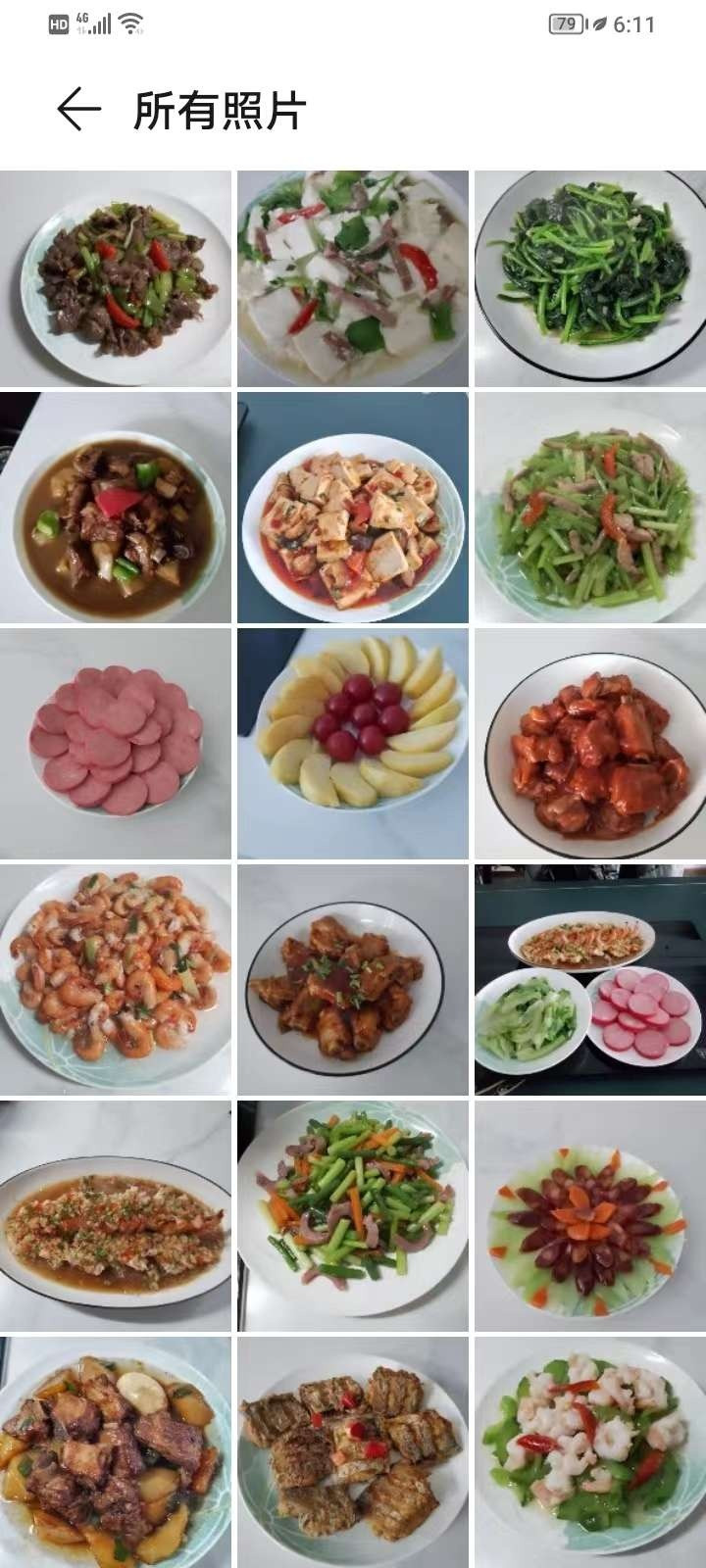Open the steamed fish on oval plate photo
706x1568 pixels.
tap(116, 1215)
